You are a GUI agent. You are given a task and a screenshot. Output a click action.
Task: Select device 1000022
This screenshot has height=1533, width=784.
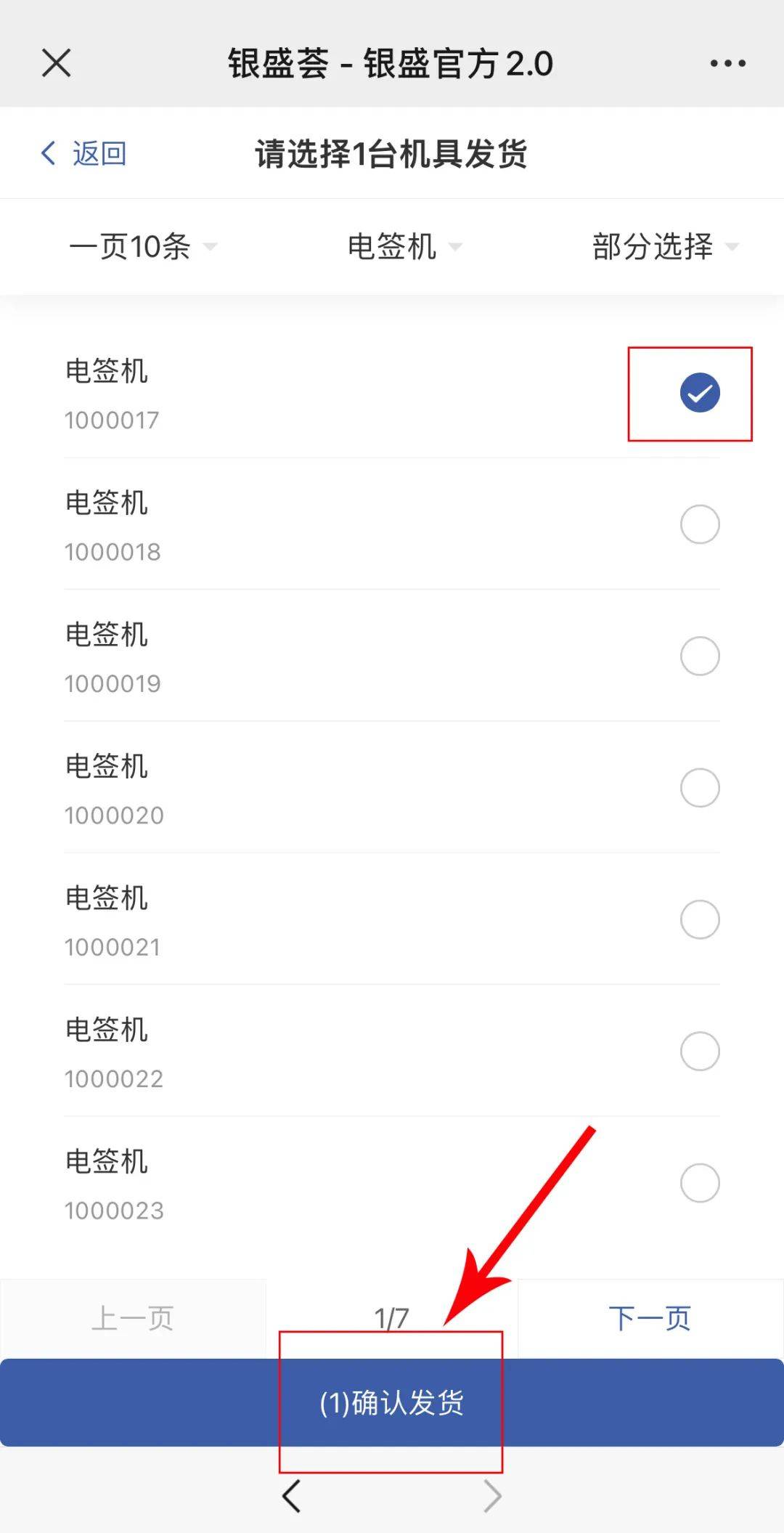699,1051
